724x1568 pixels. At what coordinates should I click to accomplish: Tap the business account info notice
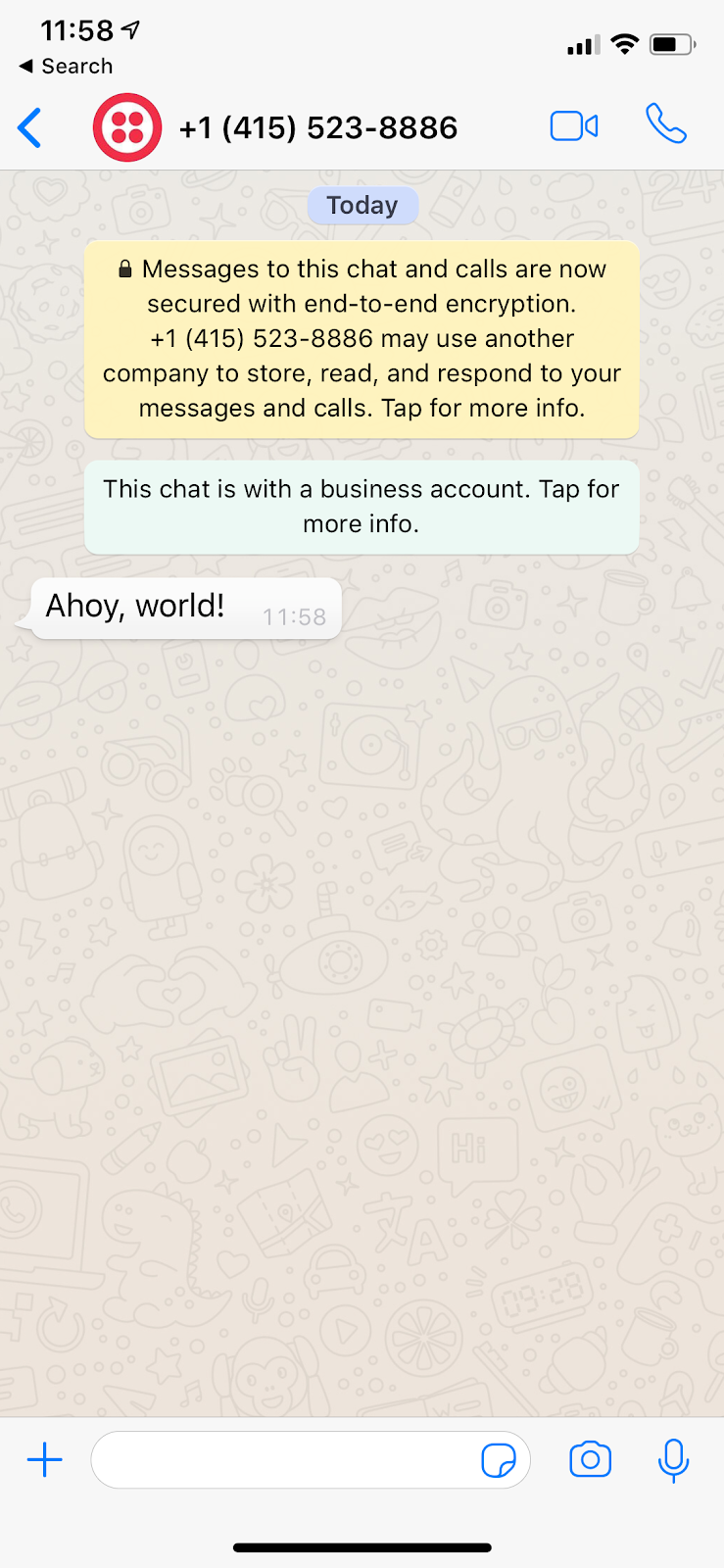[x=362, y=507]
